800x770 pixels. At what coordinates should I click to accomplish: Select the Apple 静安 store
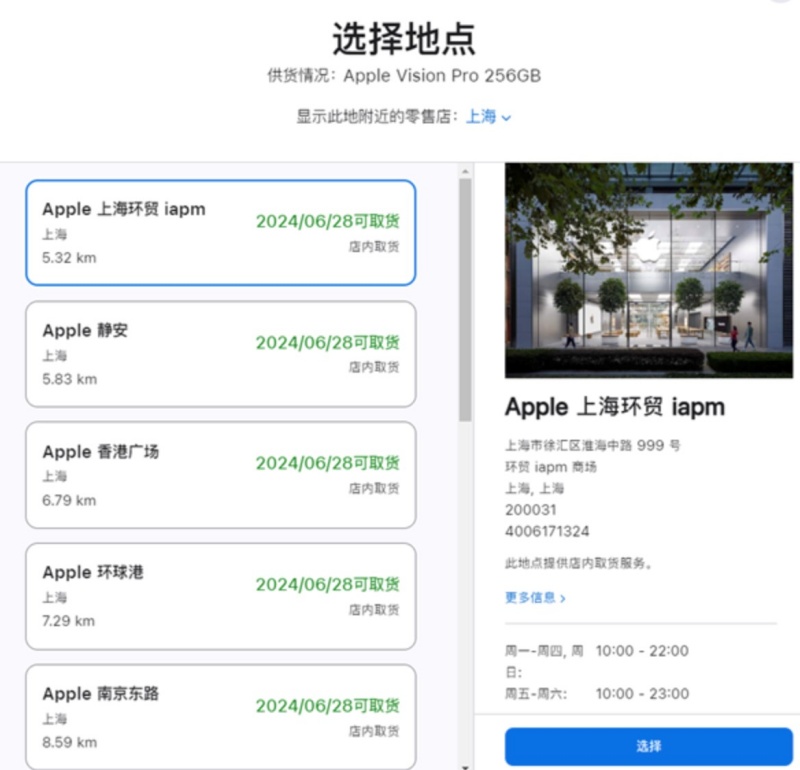pos(220,354)
